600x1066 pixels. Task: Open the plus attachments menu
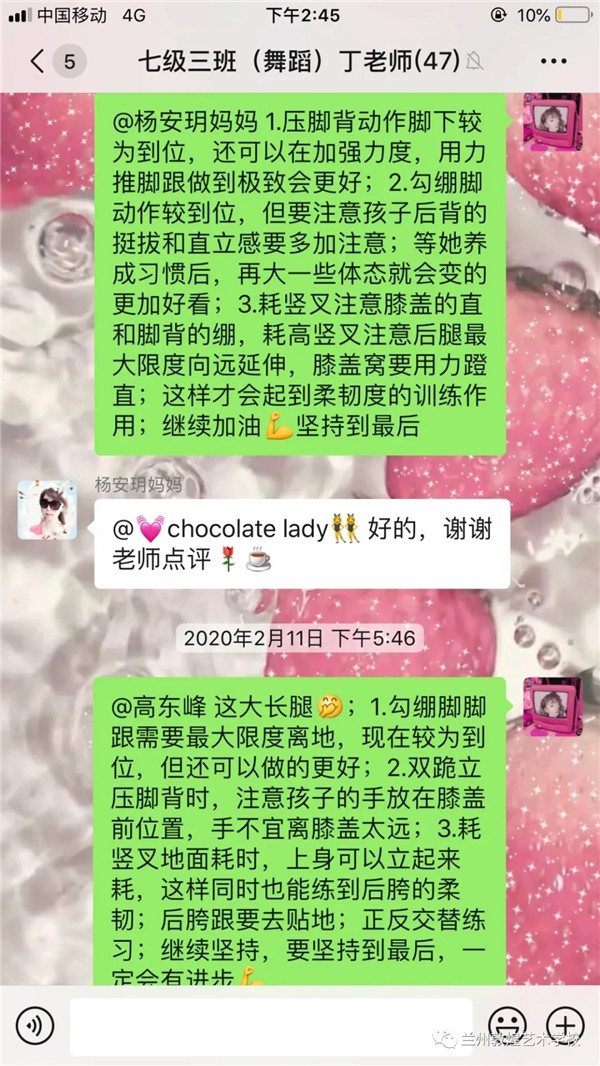565,1026
